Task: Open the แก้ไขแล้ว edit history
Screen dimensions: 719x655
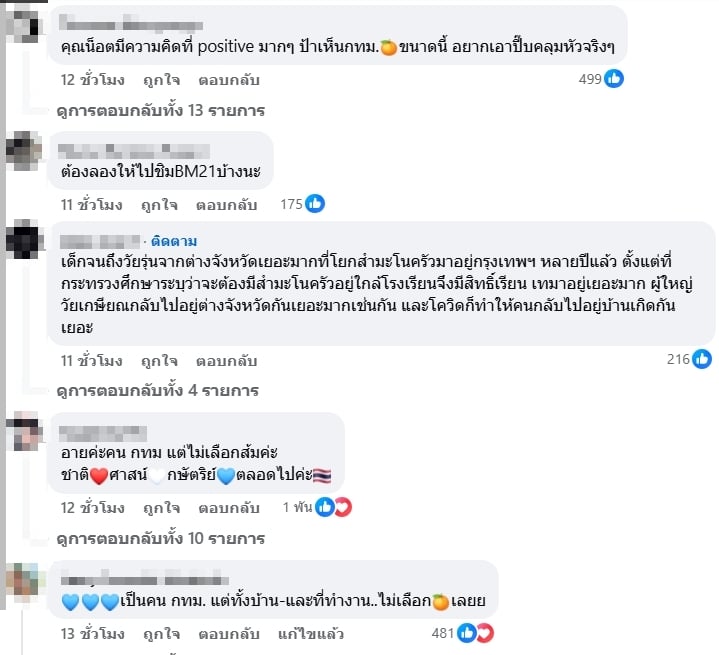Action: click(311, 633)
